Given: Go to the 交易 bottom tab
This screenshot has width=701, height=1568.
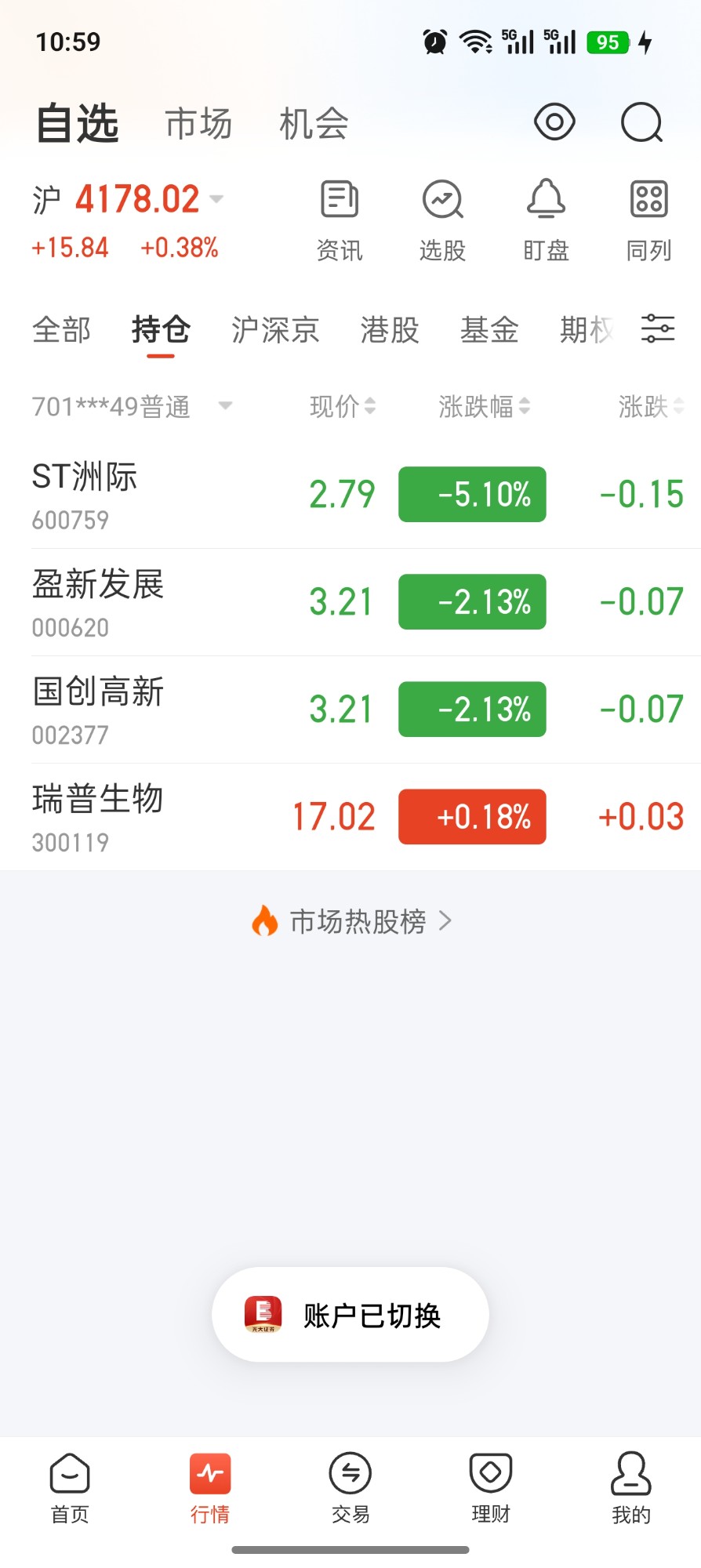Looking at the screenshot, I should (350, 1487).
